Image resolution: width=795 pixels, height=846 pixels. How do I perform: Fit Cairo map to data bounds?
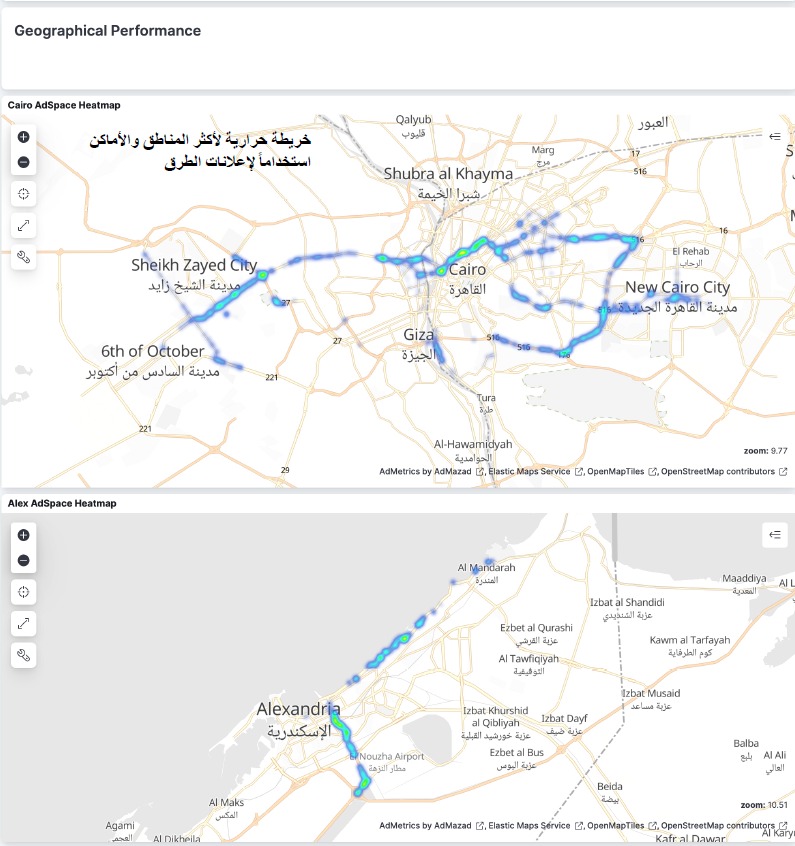[24, 194]
